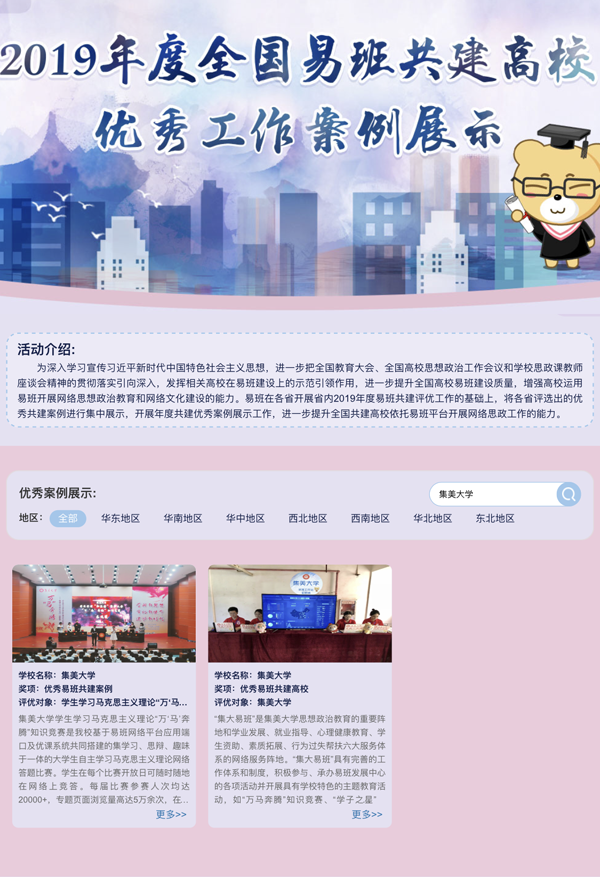The height and width of the screenshot is (877, 600).
Task: Show cases from 西北地区
Action: (x=308, y=518)
